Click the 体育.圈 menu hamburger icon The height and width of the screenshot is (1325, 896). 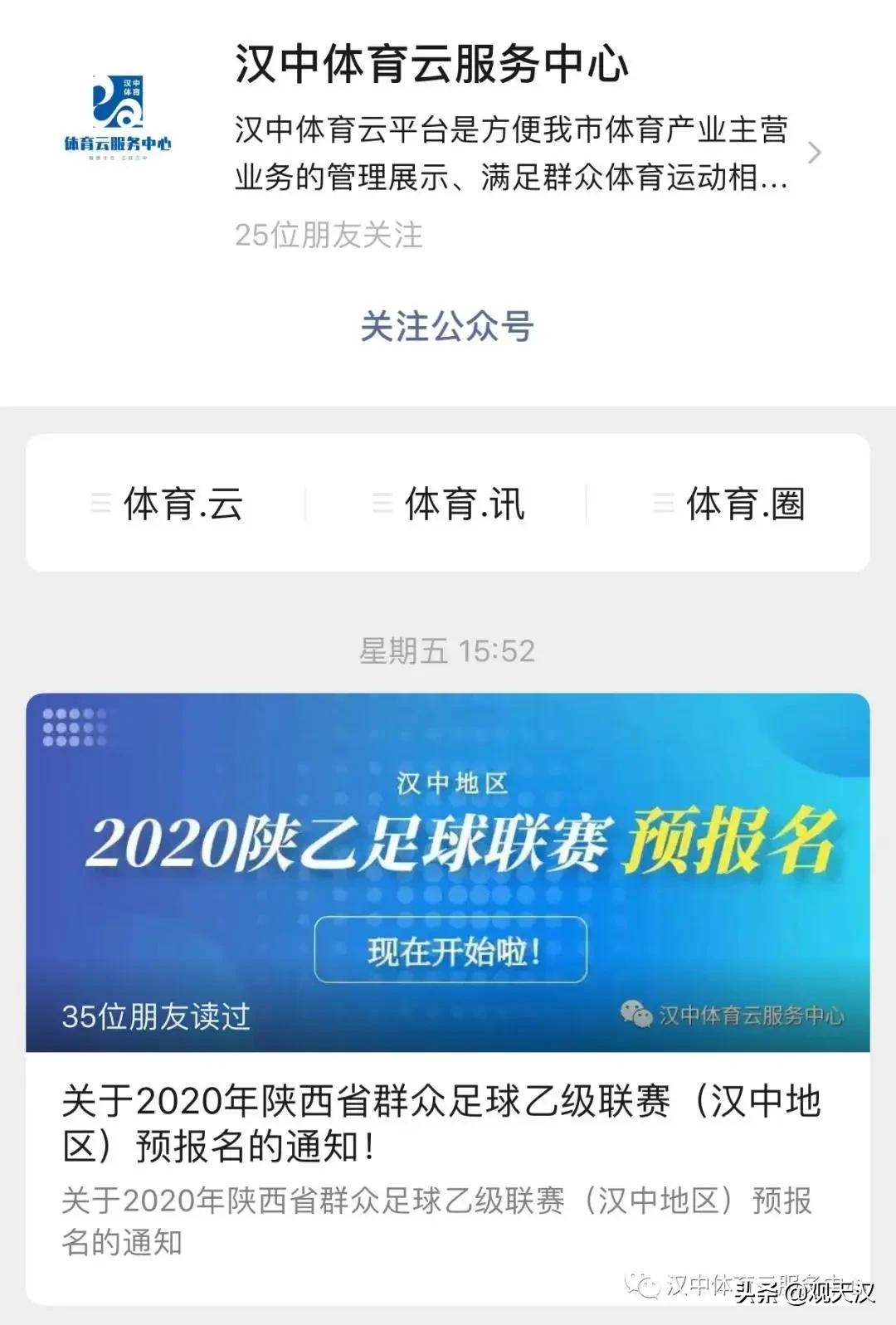click(662, 502)
